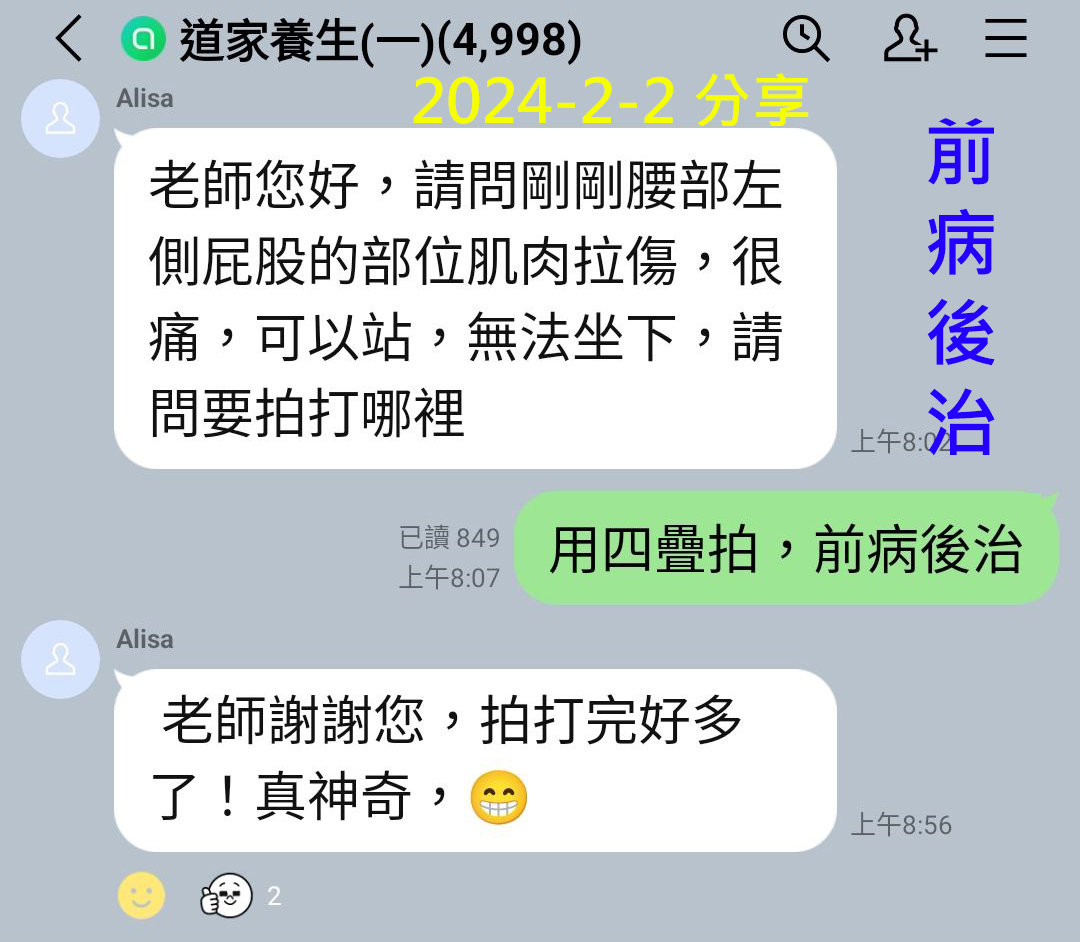
Task: Open Alisa's profile avatar beside the 拍打哪裡 message
Action: point(61,119)
